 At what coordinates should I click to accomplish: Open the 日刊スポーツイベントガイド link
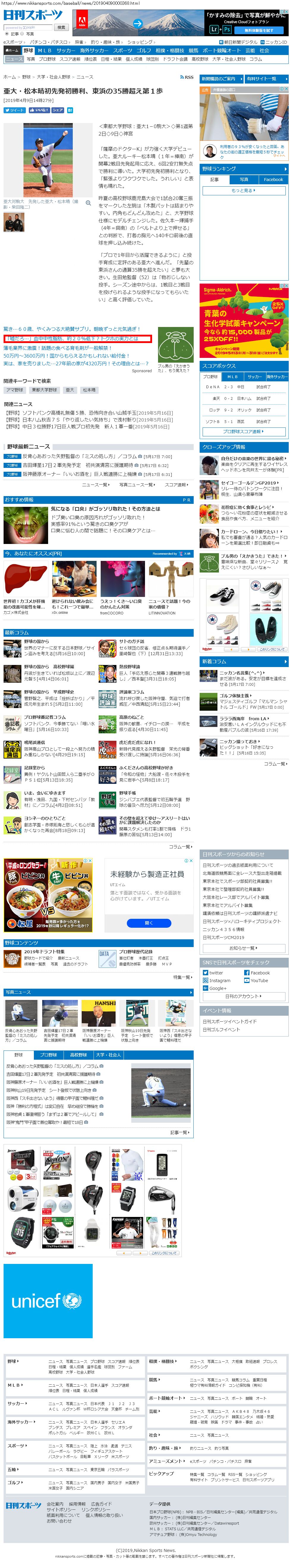[x=229, y=1021]
